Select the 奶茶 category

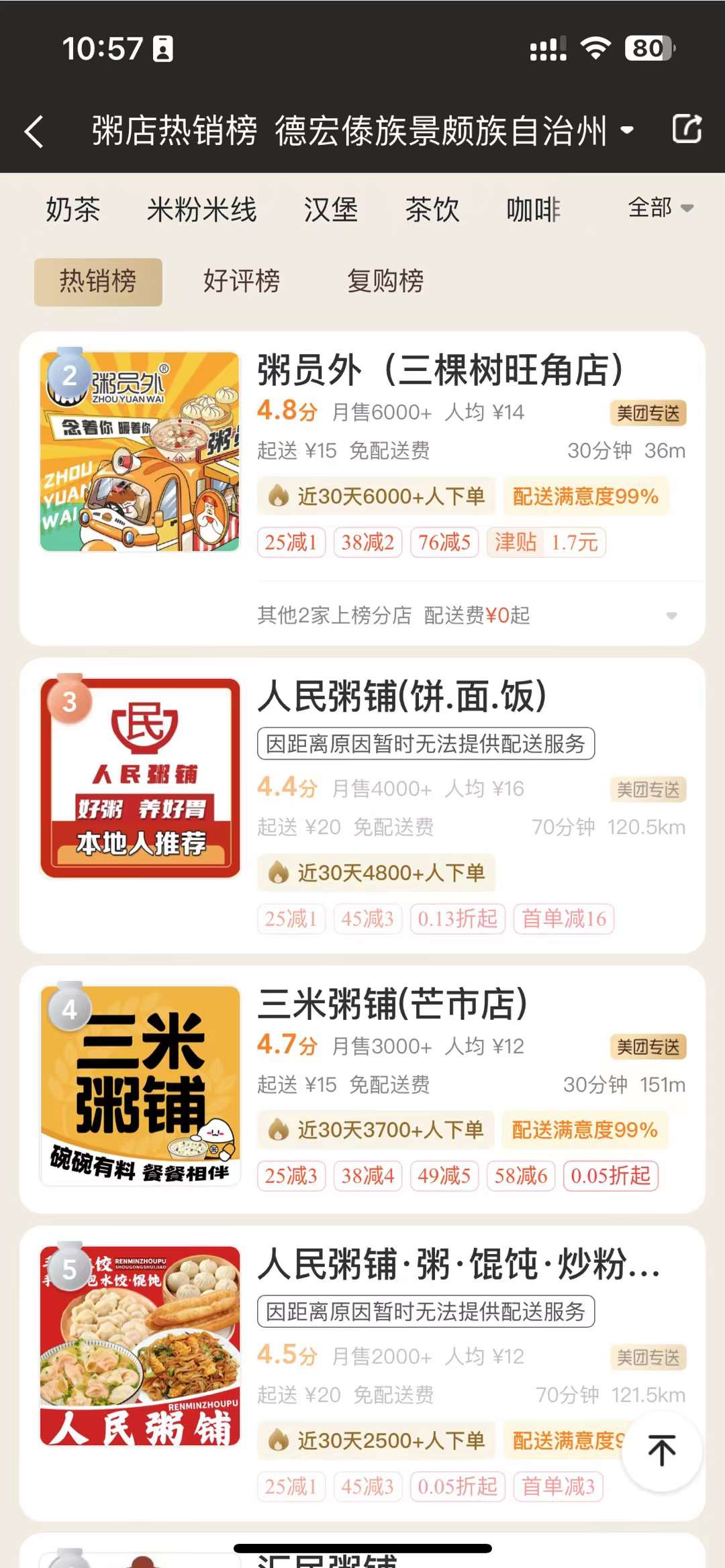72,209
